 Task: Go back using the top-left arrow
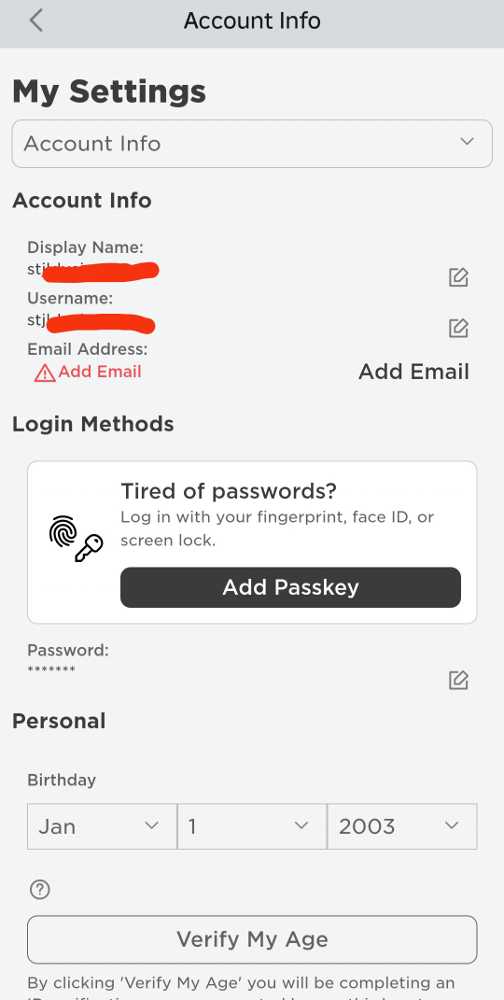[x=36, y=21]
